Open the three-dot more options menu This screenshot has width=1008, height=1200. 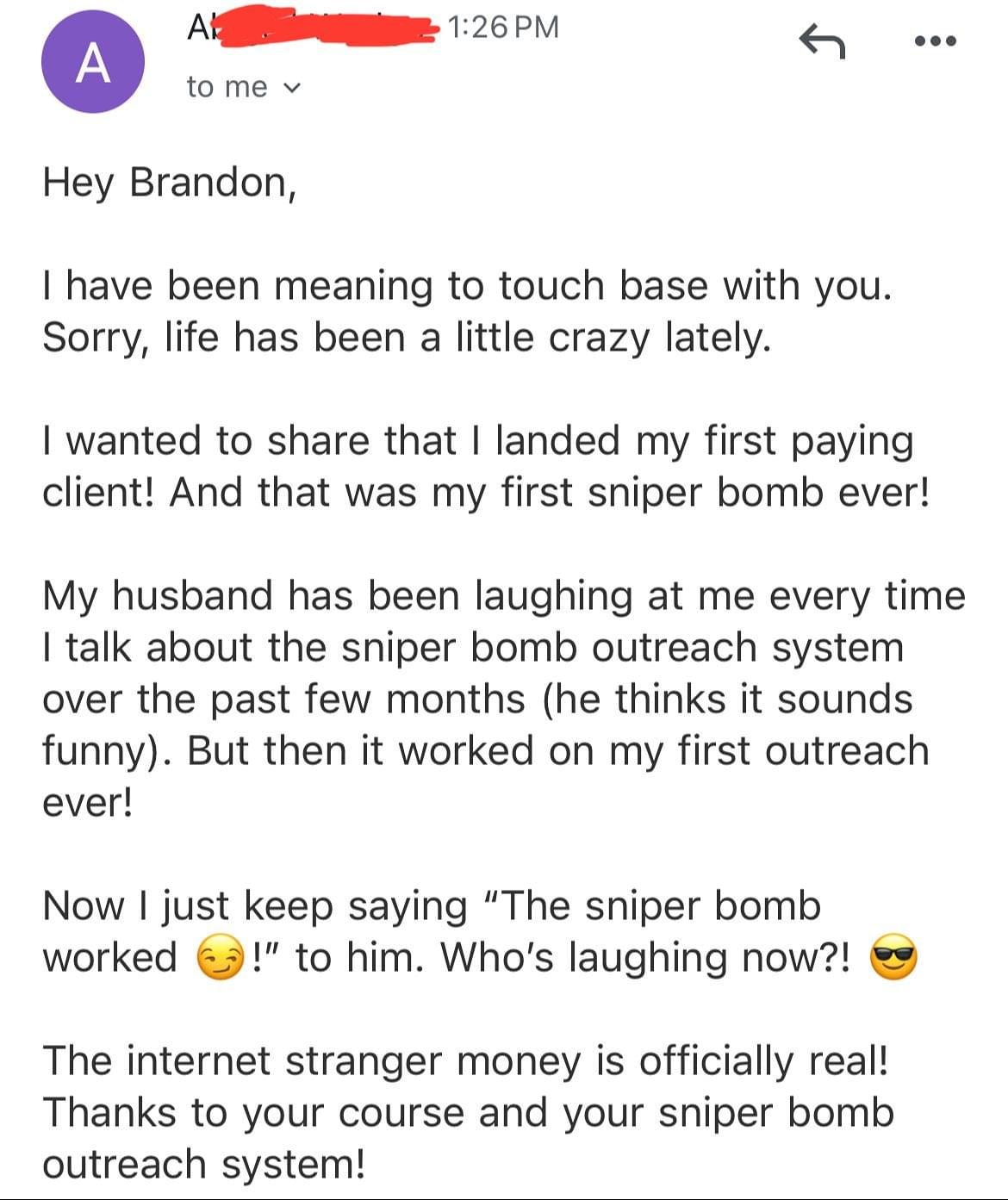935,40
